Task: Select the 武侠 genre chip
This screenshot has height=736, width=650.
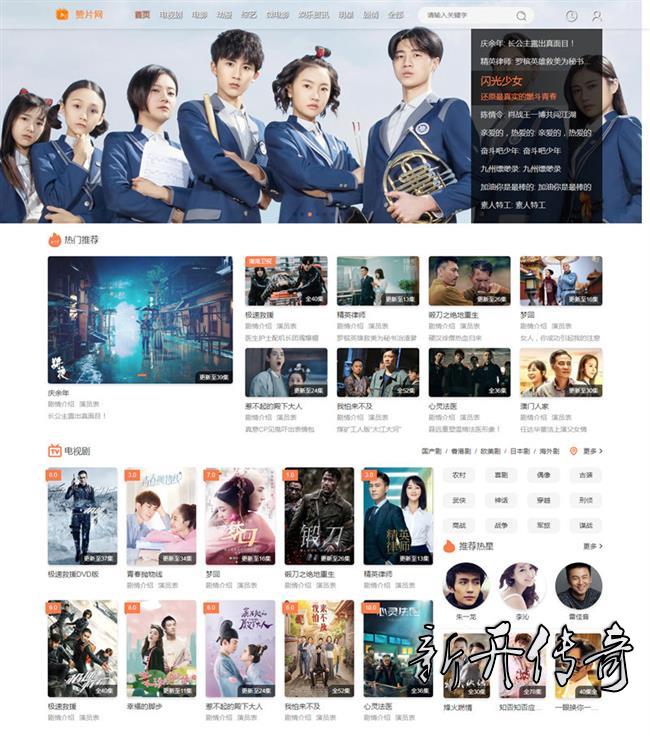Action: click(459, 500)
